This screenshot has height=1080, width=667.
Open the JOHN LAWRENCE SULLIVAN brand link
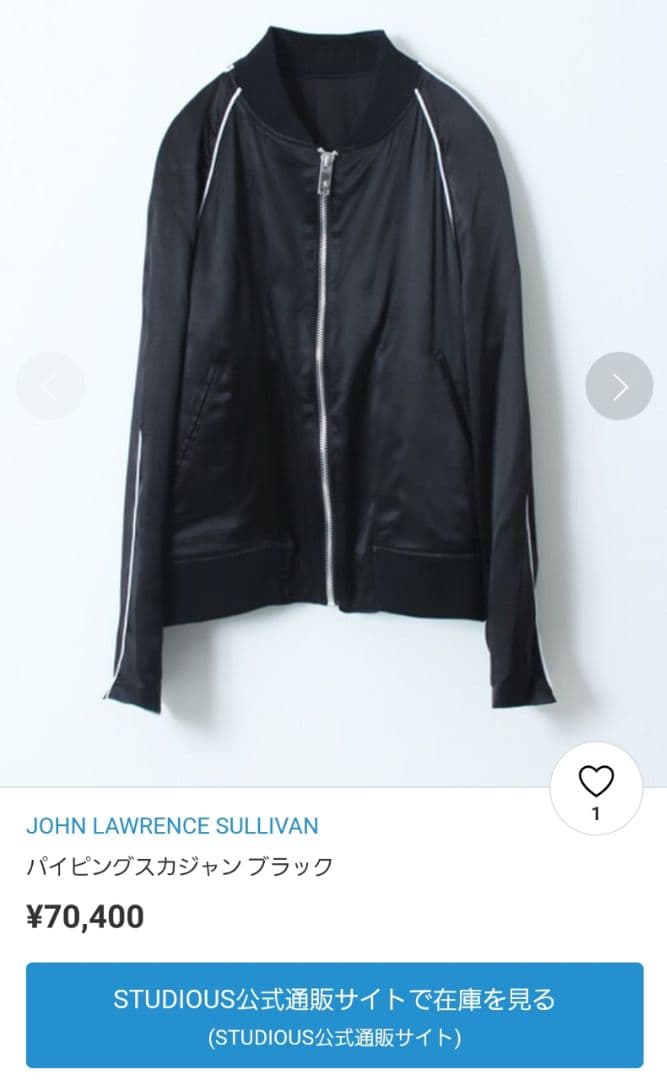(172, 826)
